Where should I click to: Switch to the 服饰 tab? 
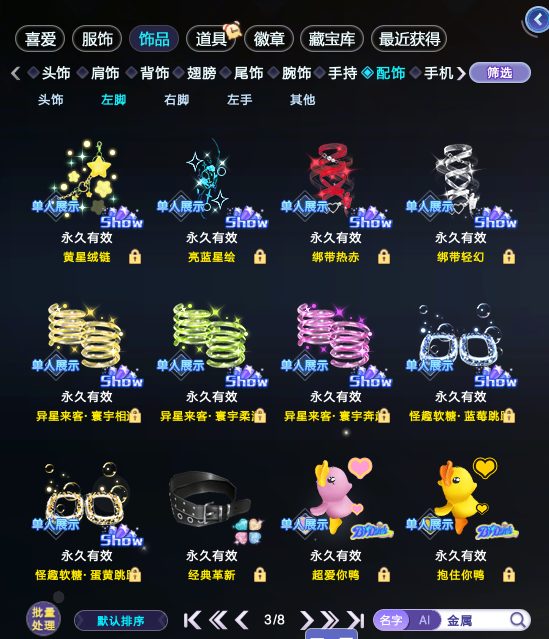pos(97,39)
